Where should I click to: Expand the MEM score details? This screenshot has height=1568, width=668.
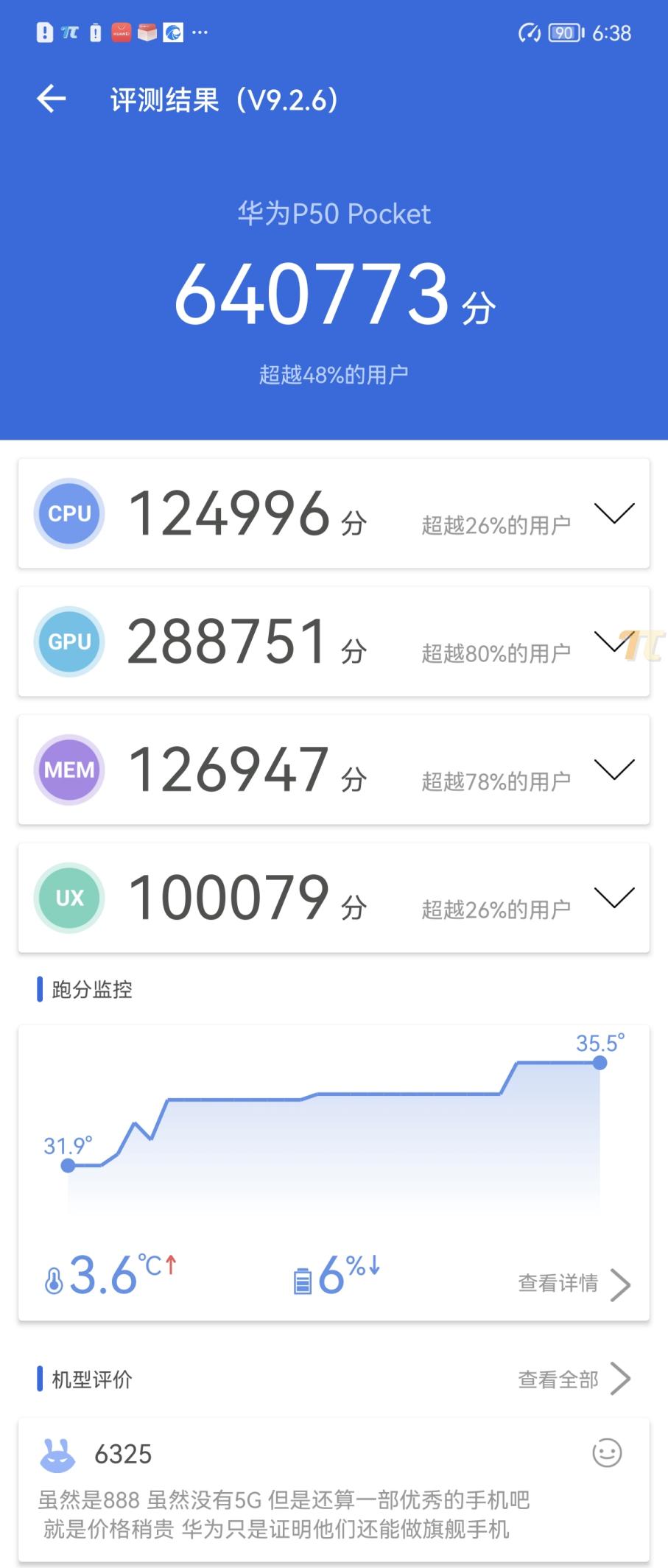tap(613, 770)
